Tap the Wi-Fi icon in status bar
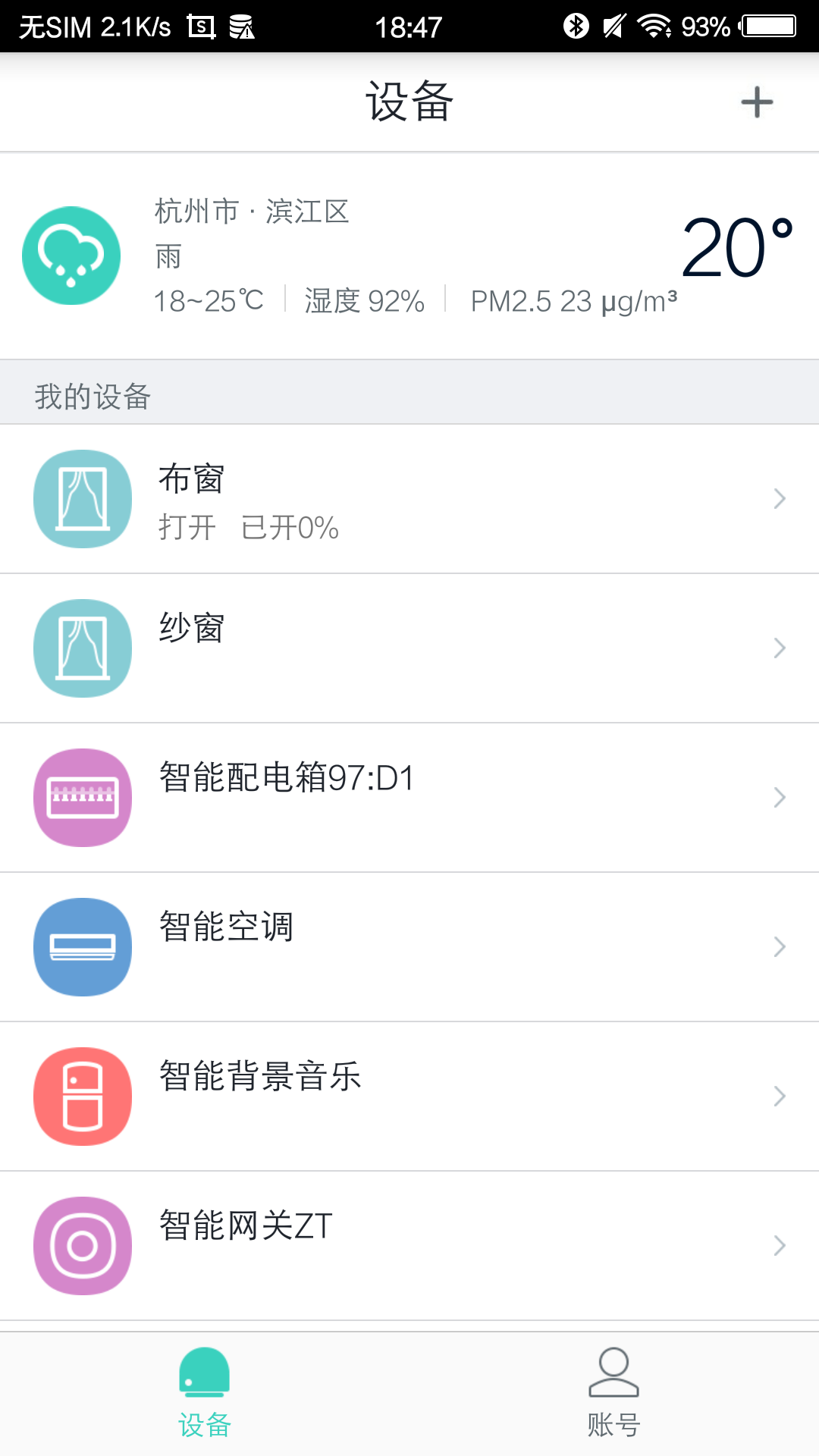Image resolution: width=819 pixels, height=1456 pixels. 654,25
